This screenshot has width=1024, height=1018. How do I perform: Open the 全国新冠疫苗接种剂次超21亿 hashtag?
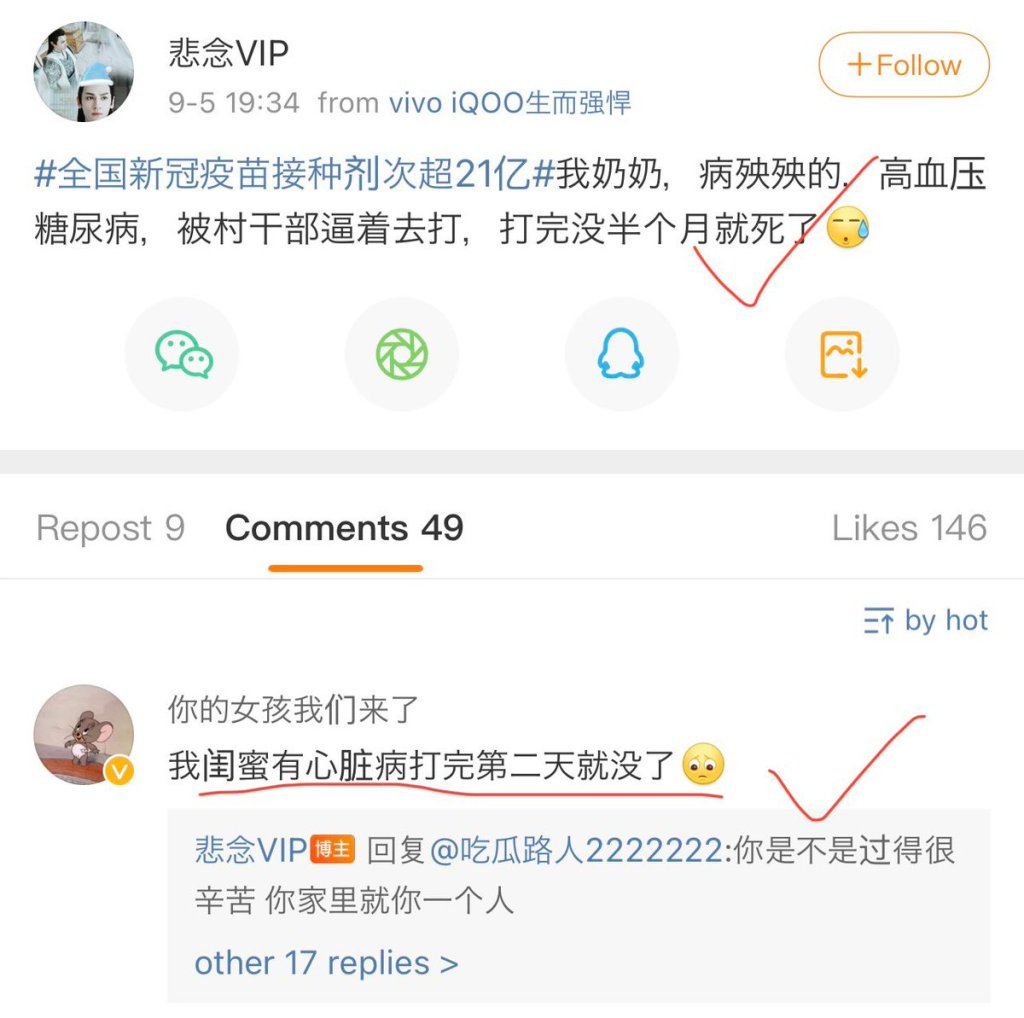pyautogui.click(x=294, y=175)
